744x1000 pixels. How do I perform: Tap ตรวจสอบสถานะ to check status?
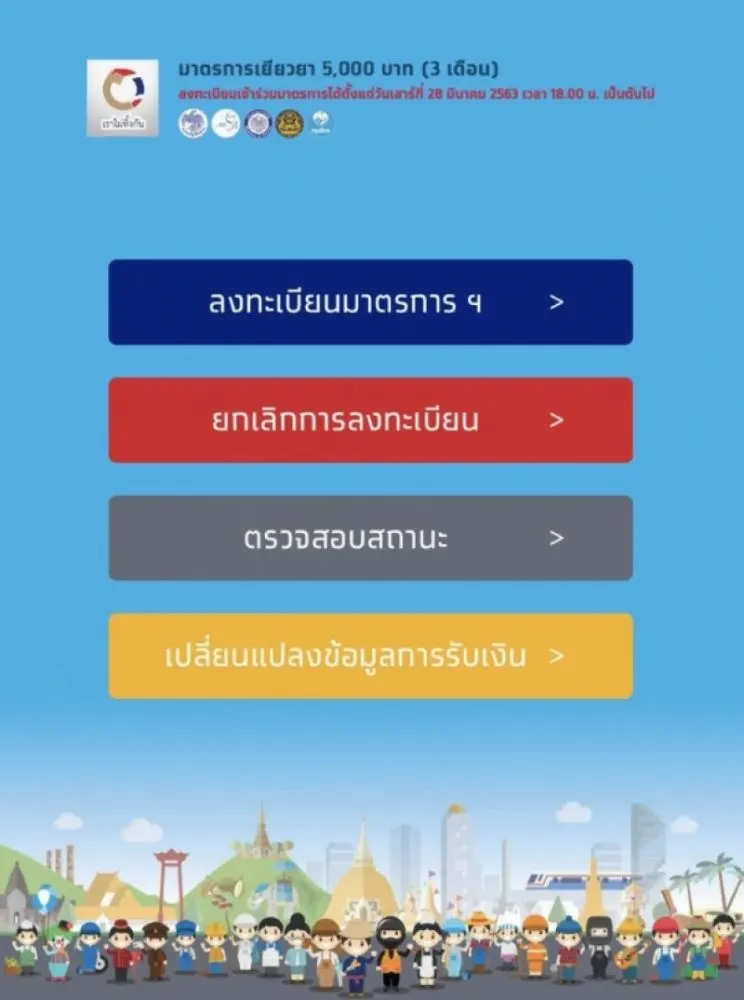tap(370, 538)
